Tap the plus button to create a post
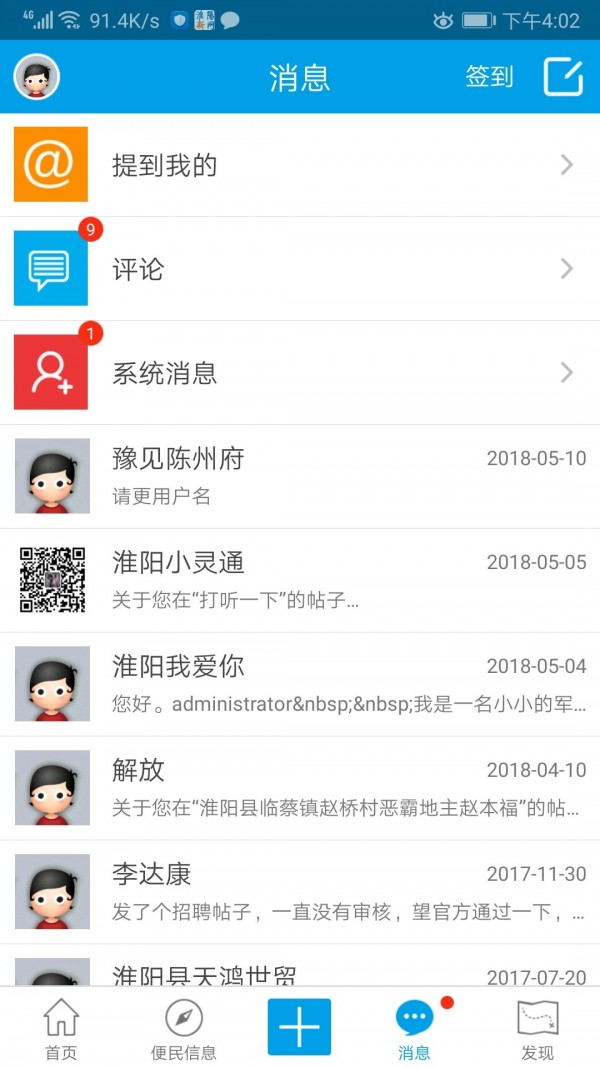This screenshot has width=600, height=1067. [x=299, y=1027]
